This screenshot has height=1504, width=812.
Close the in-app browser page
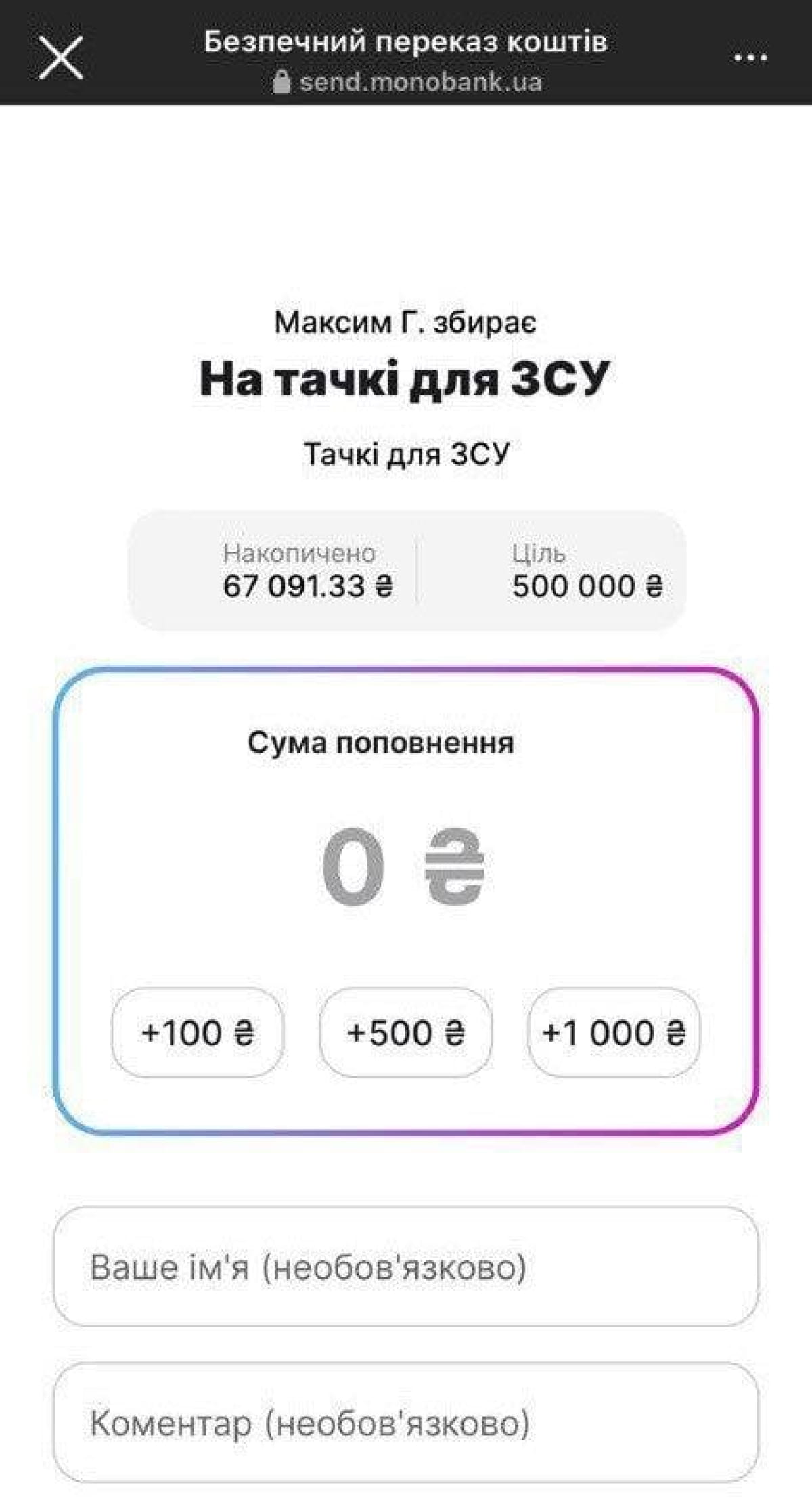point(61,58)
